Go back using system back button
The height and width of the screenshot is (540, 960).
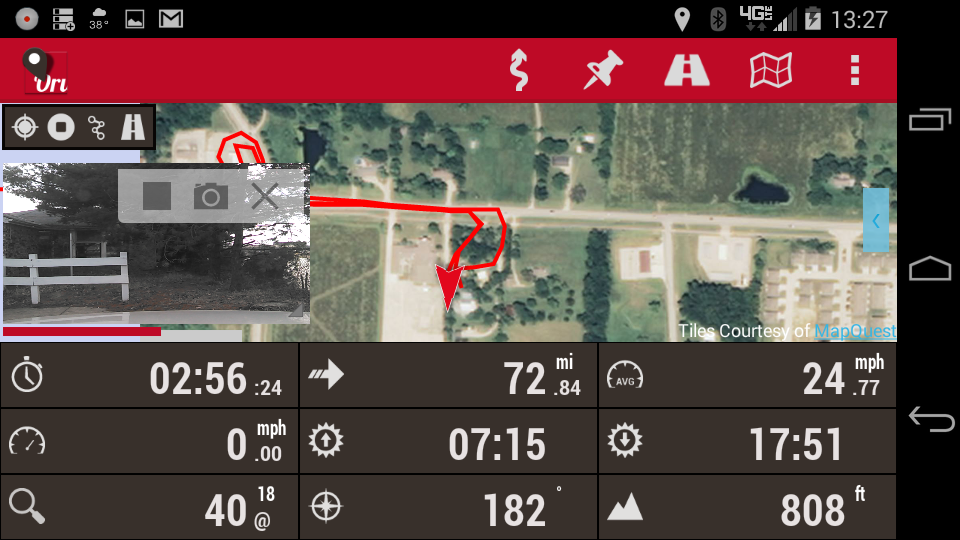point(930,420)
